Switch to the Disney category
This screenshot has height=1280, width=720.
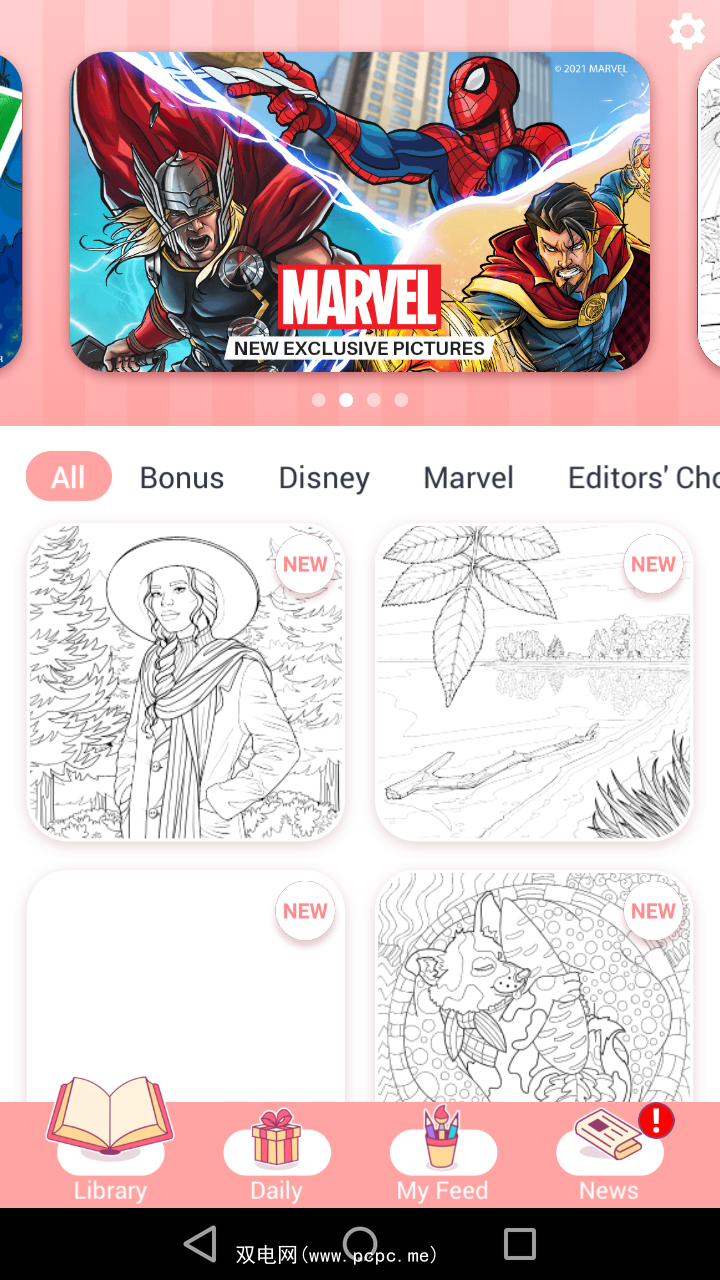click(x=324, y=477)
